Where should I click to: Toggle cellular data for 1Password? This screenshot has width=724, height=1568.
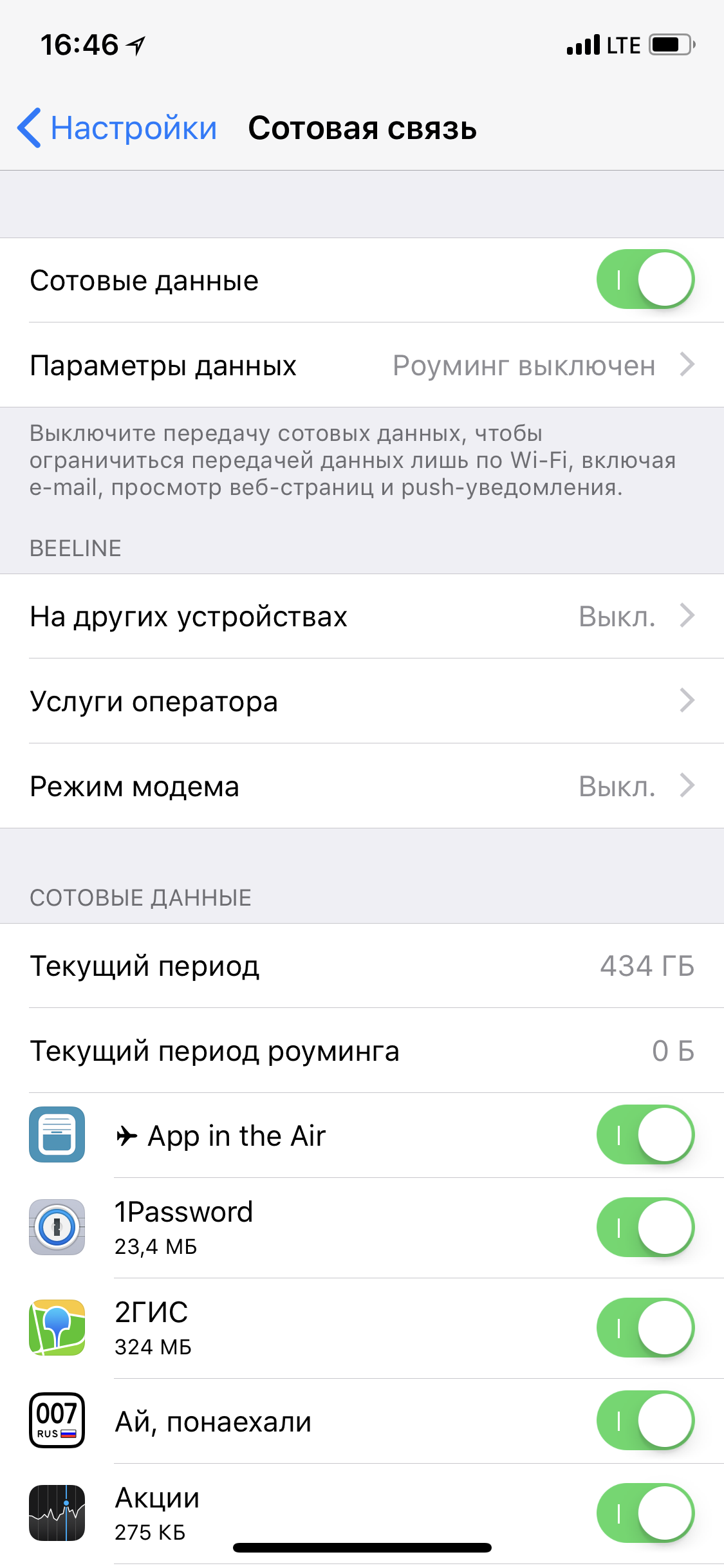coord(645,1227)
